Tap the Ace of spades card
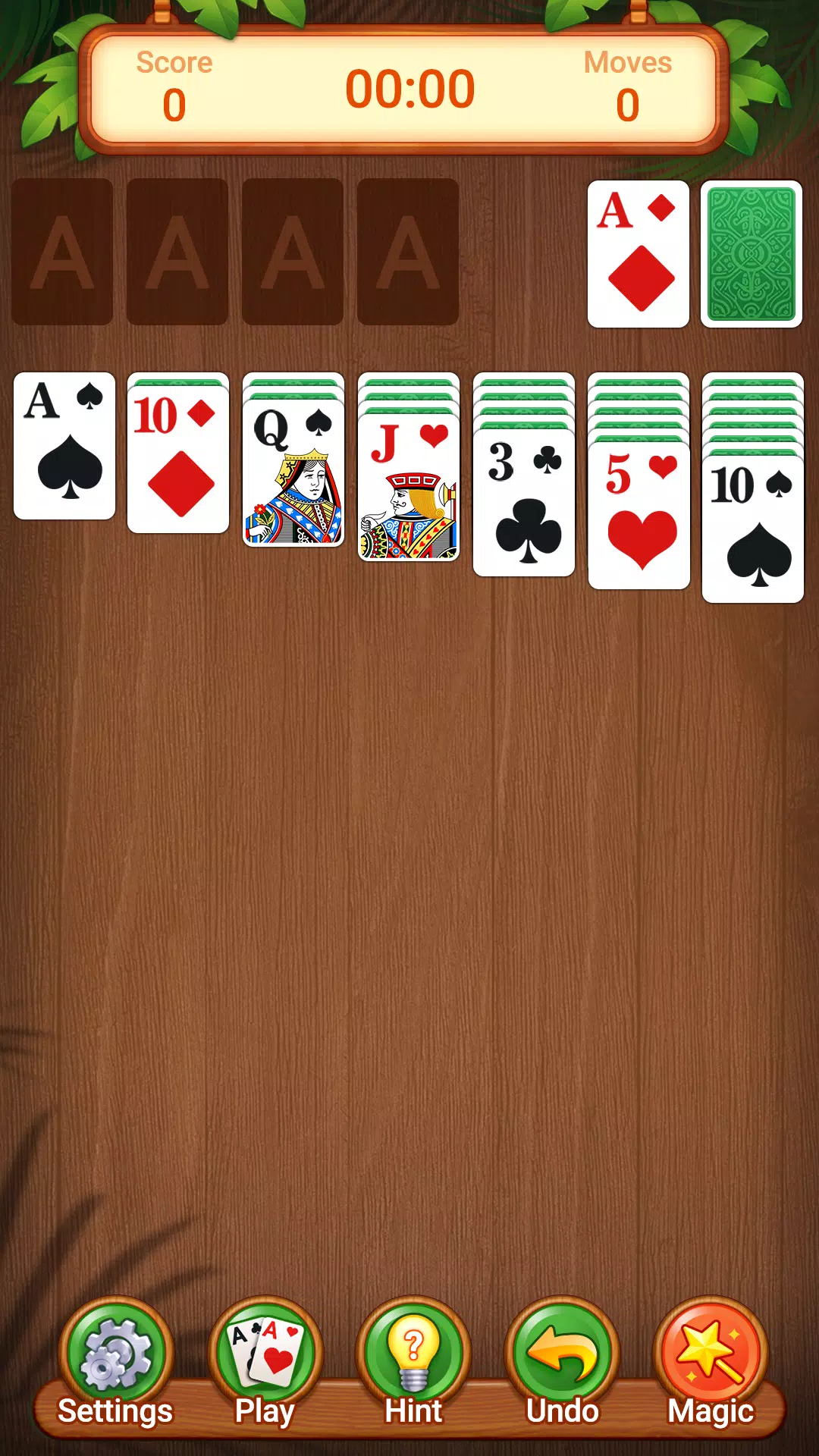This screenshot has height=1456, width=819. coord(64,446)
